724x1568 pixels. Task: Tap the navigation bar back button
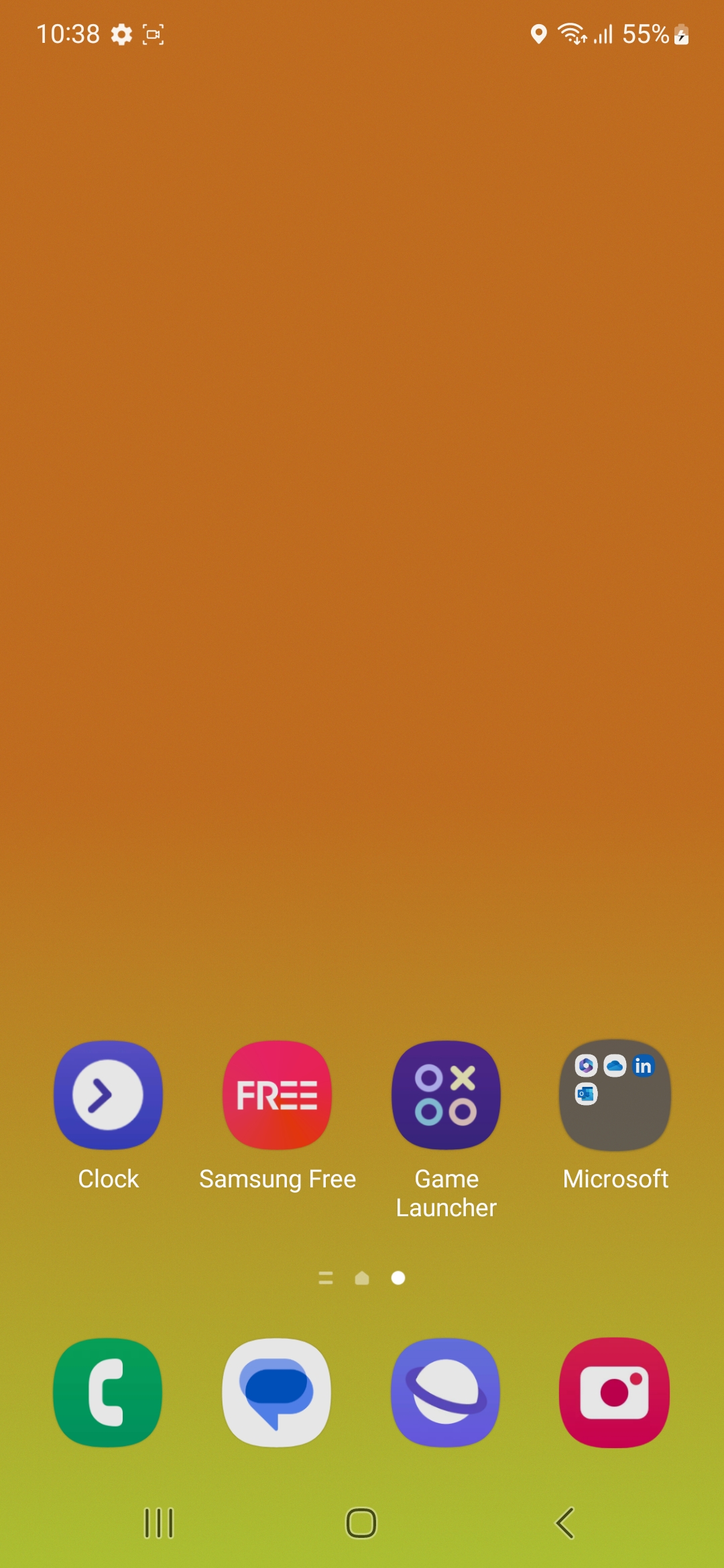565,1523
